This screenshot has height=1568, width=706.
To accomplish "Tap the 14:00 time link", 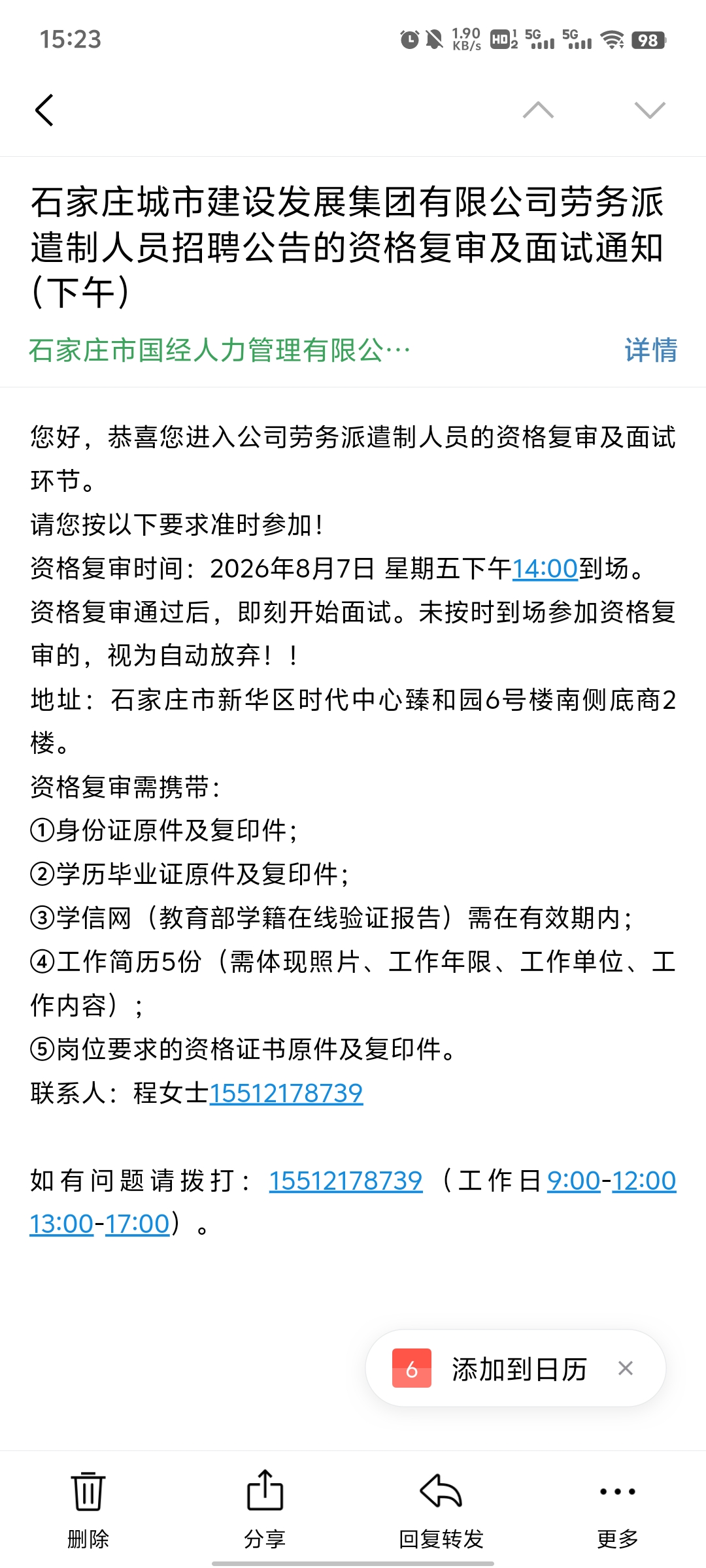I will coord(545,568).
